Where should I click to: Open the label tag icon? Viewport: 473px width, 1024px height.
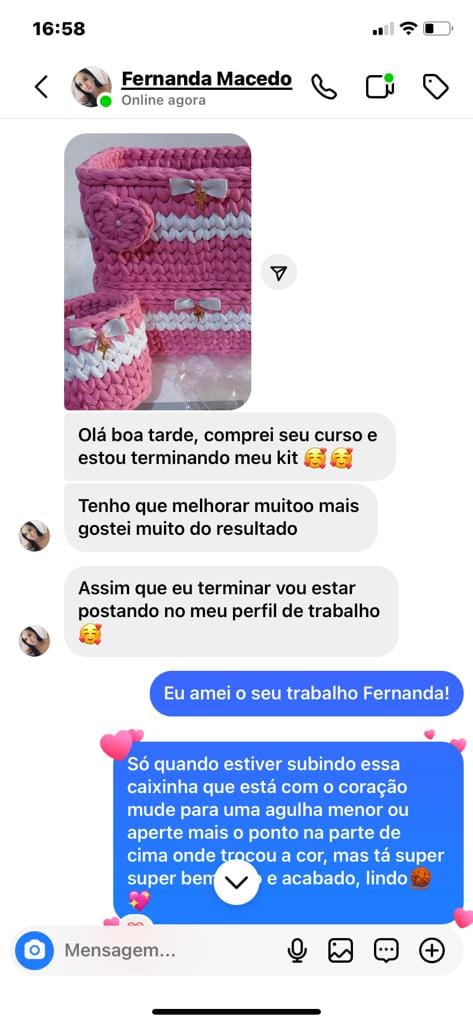tap(435, 87)
